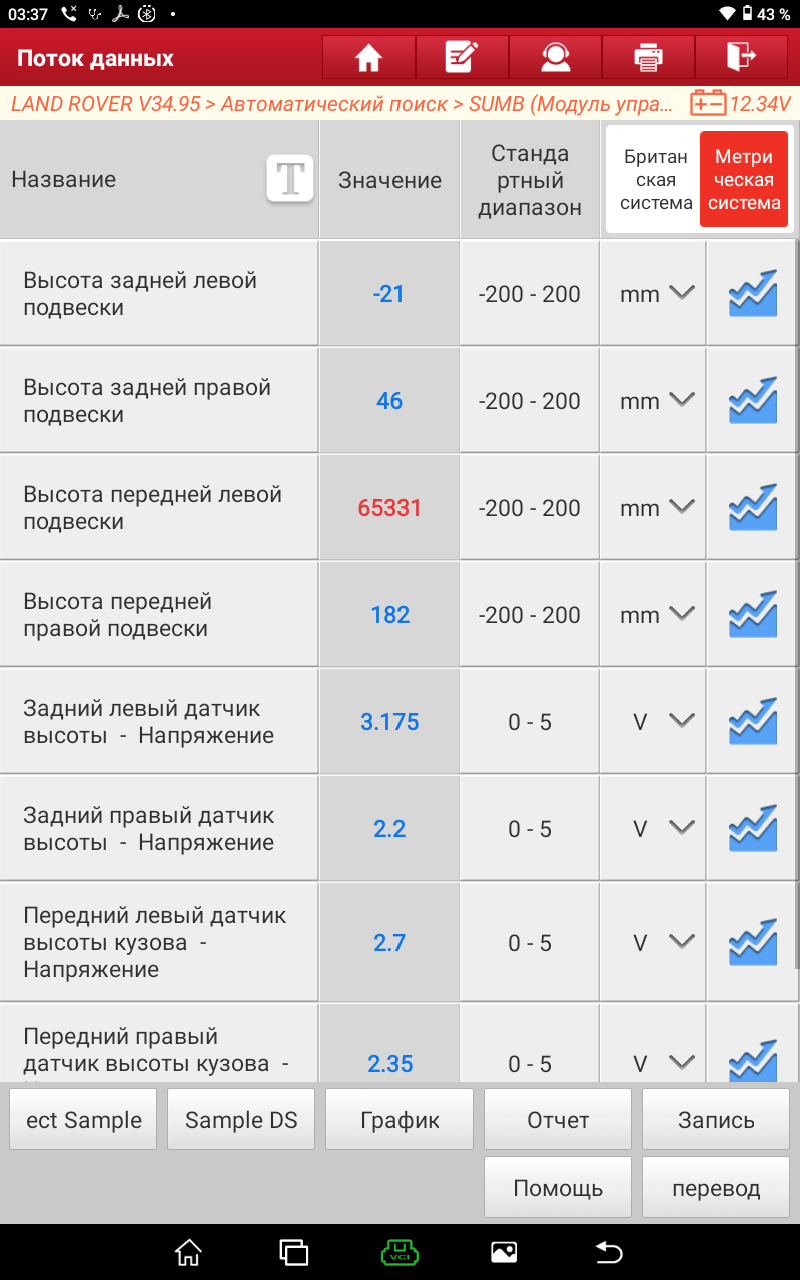Image resolution: width=800 pixels, height=1280 pixels.
Task: Tap the перевод button
Action: [716, 1188]
